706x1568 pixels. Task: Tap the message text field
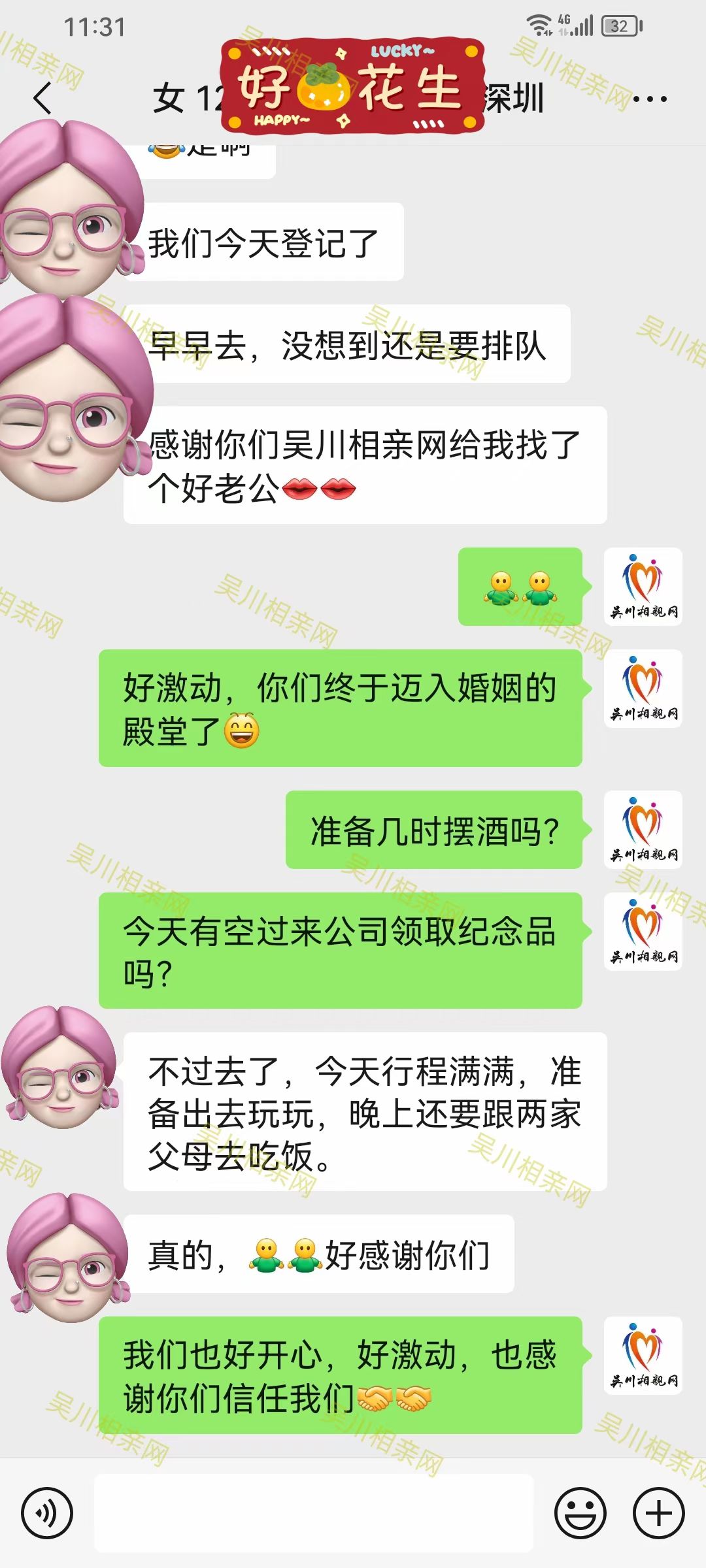coord(314,1512)
